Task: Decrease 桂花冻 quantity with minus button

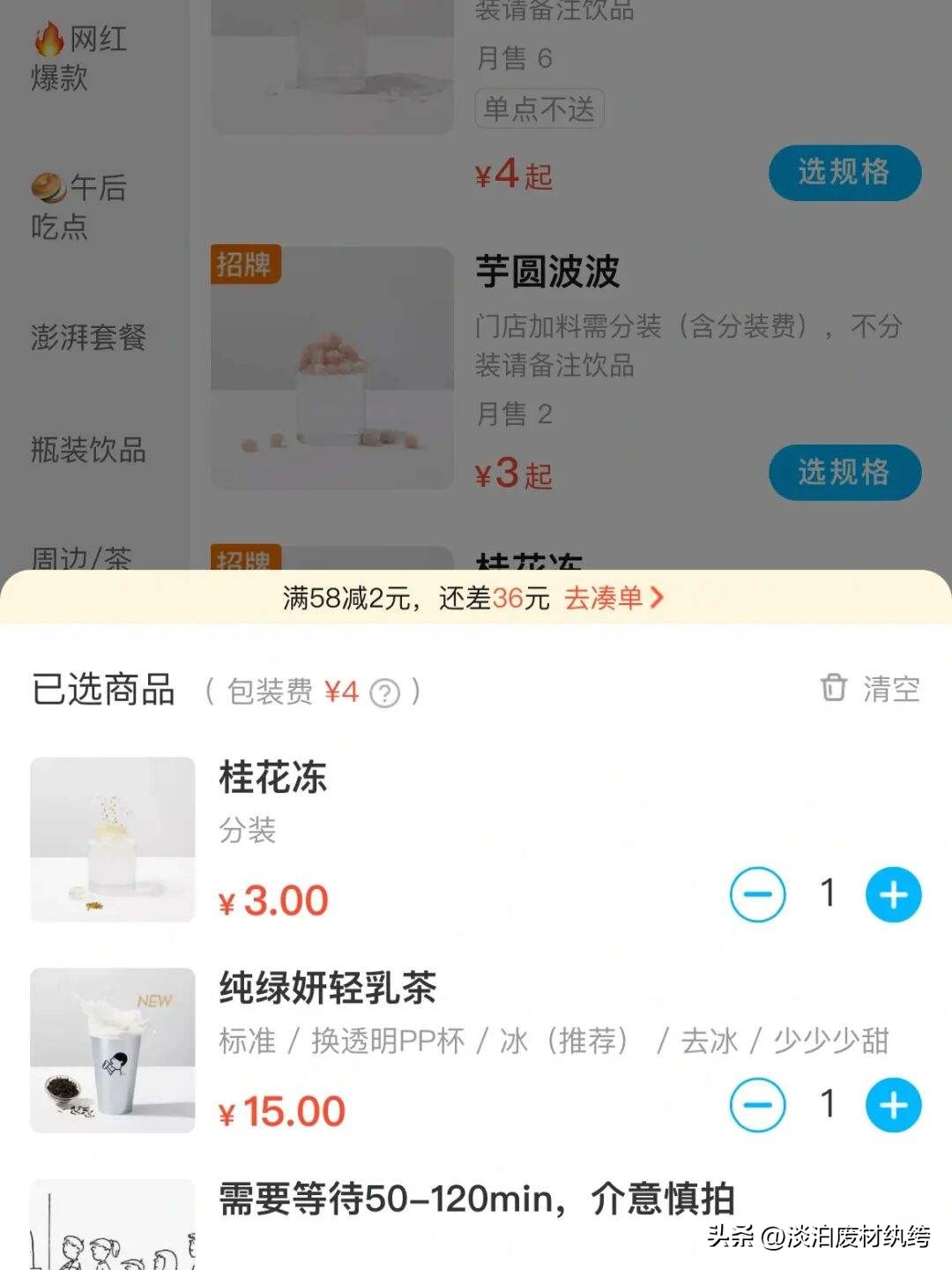Action: click(x=756, y=894)
